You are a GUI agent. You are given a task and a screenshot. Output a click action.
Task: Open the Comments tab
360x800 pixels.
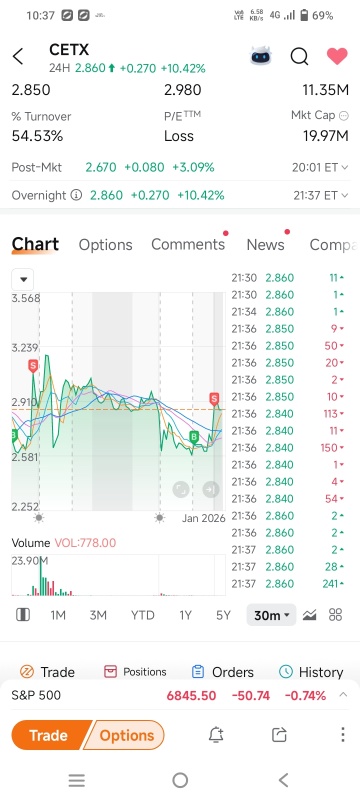188,244
